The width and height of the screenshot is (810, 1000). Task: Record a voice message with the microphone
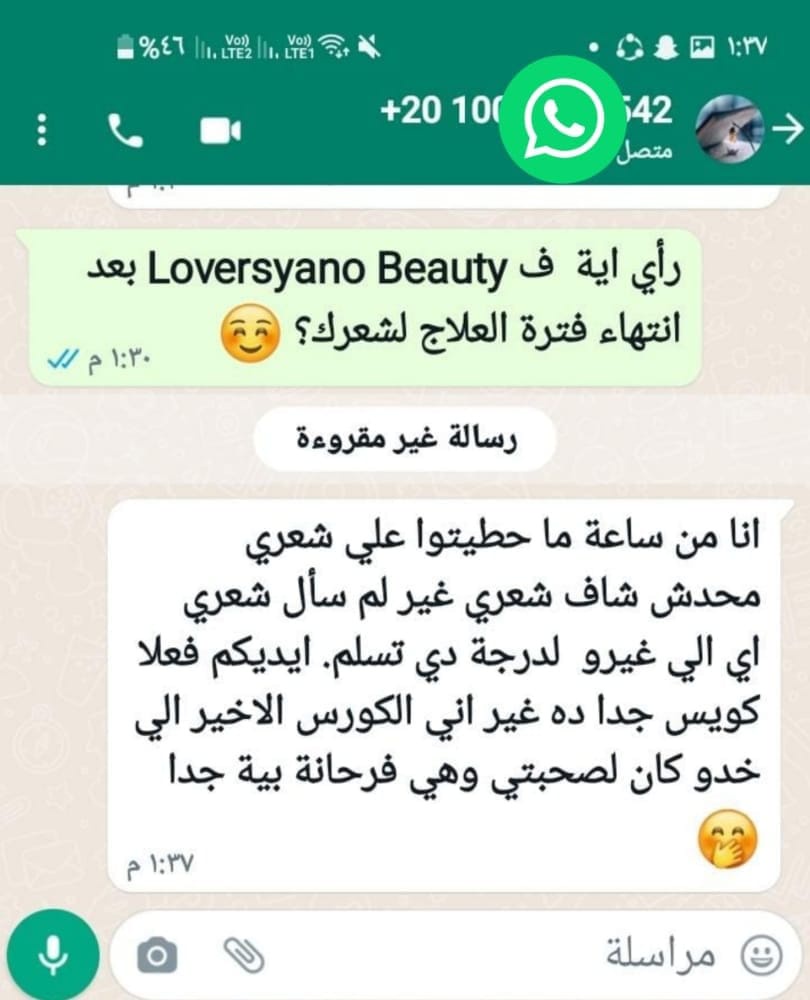tap(53, 957)
